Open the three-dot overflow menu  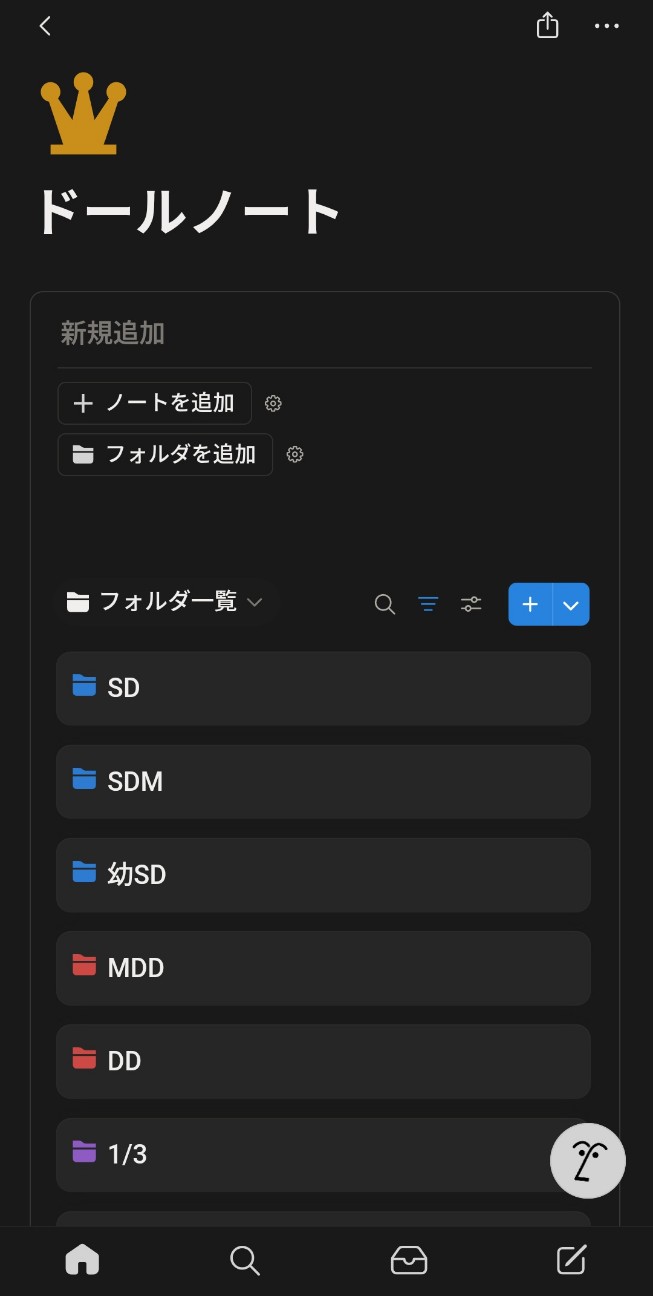607,26
